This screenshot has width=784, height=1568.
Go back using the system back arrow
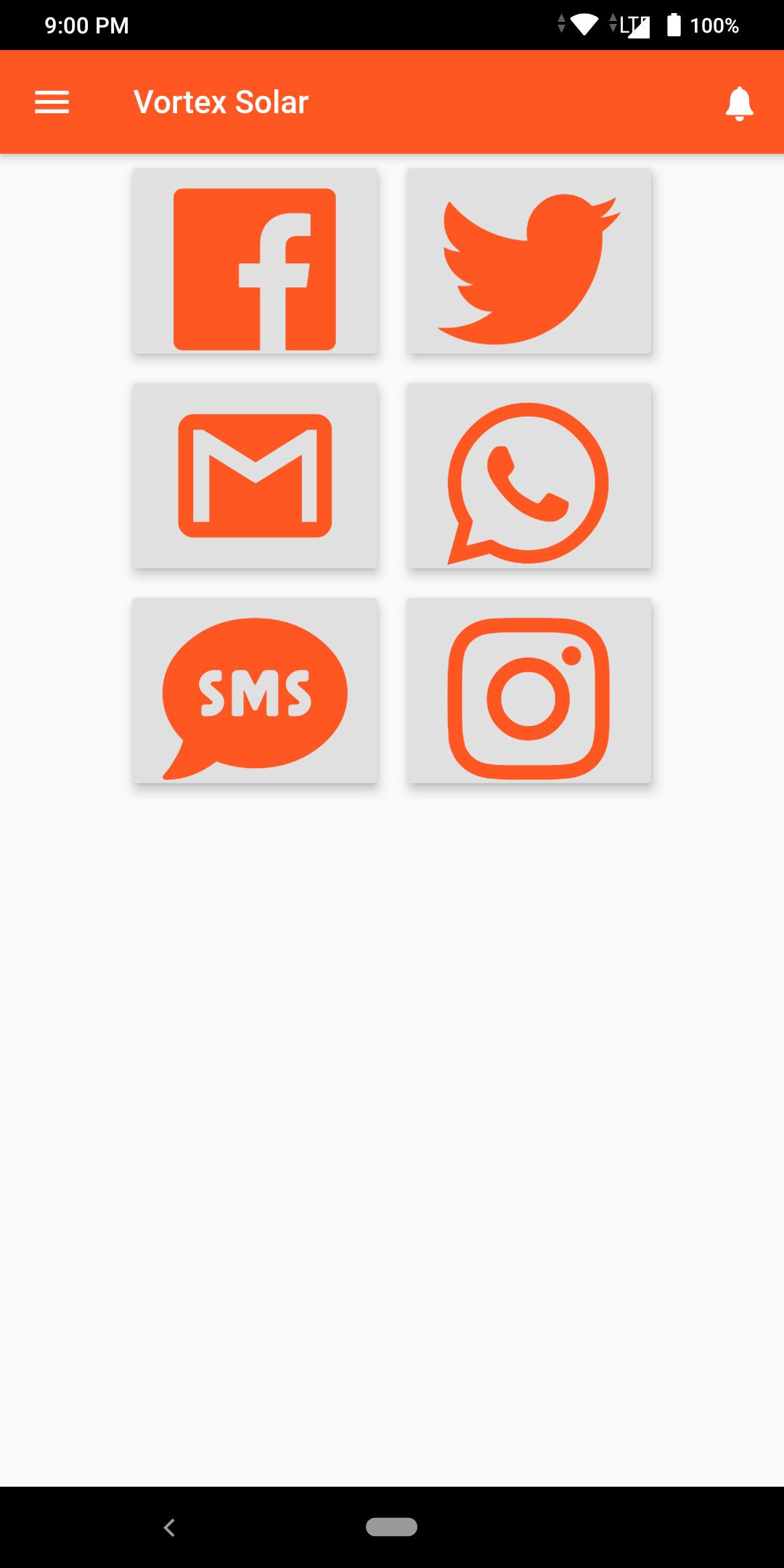[169, 1527]
